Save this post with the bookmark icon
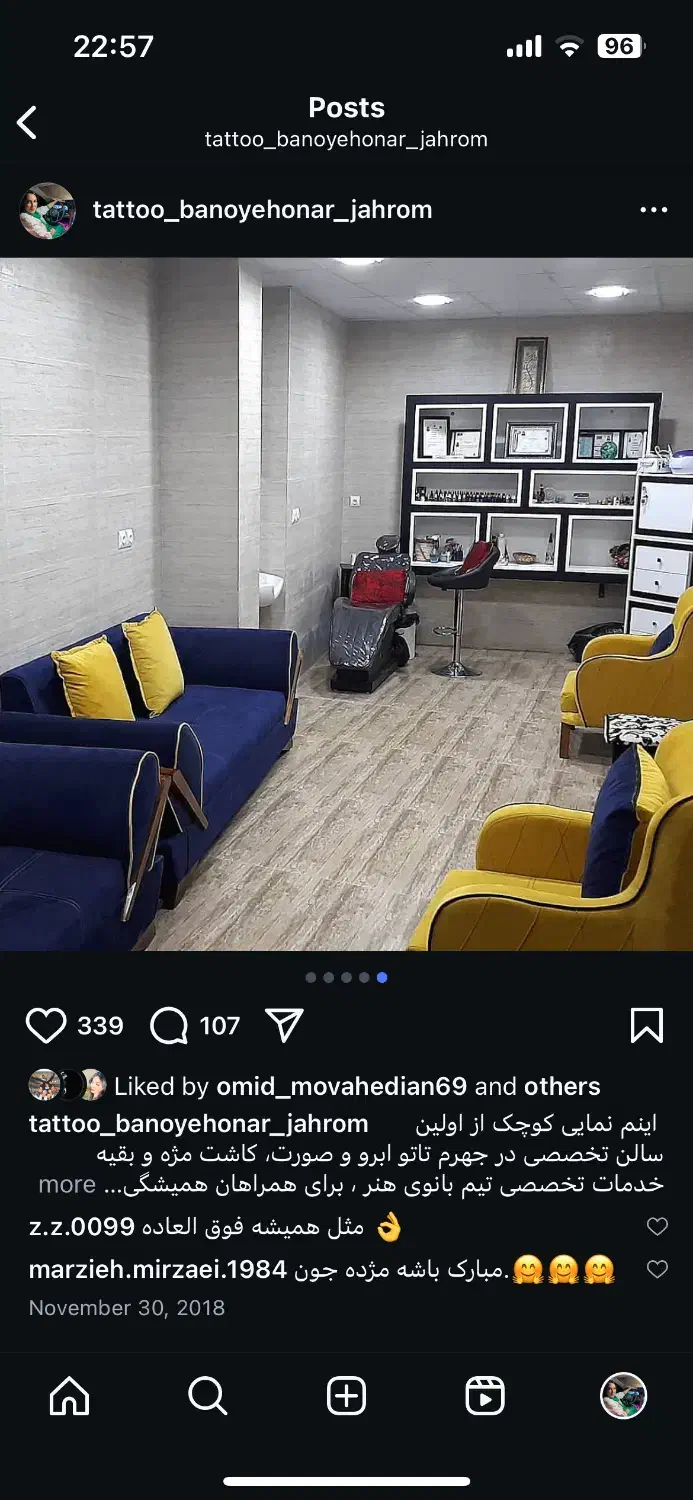 tap(646, 1026)
